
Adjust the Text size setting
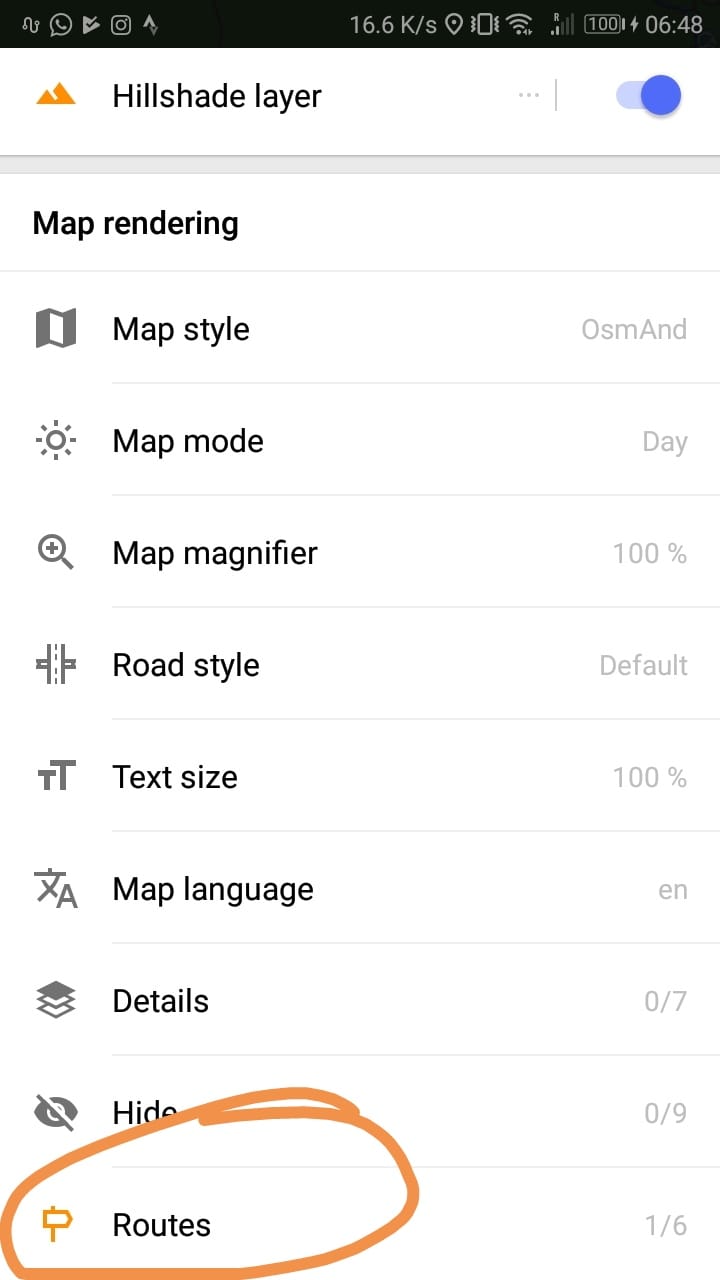tap(360, 776)
